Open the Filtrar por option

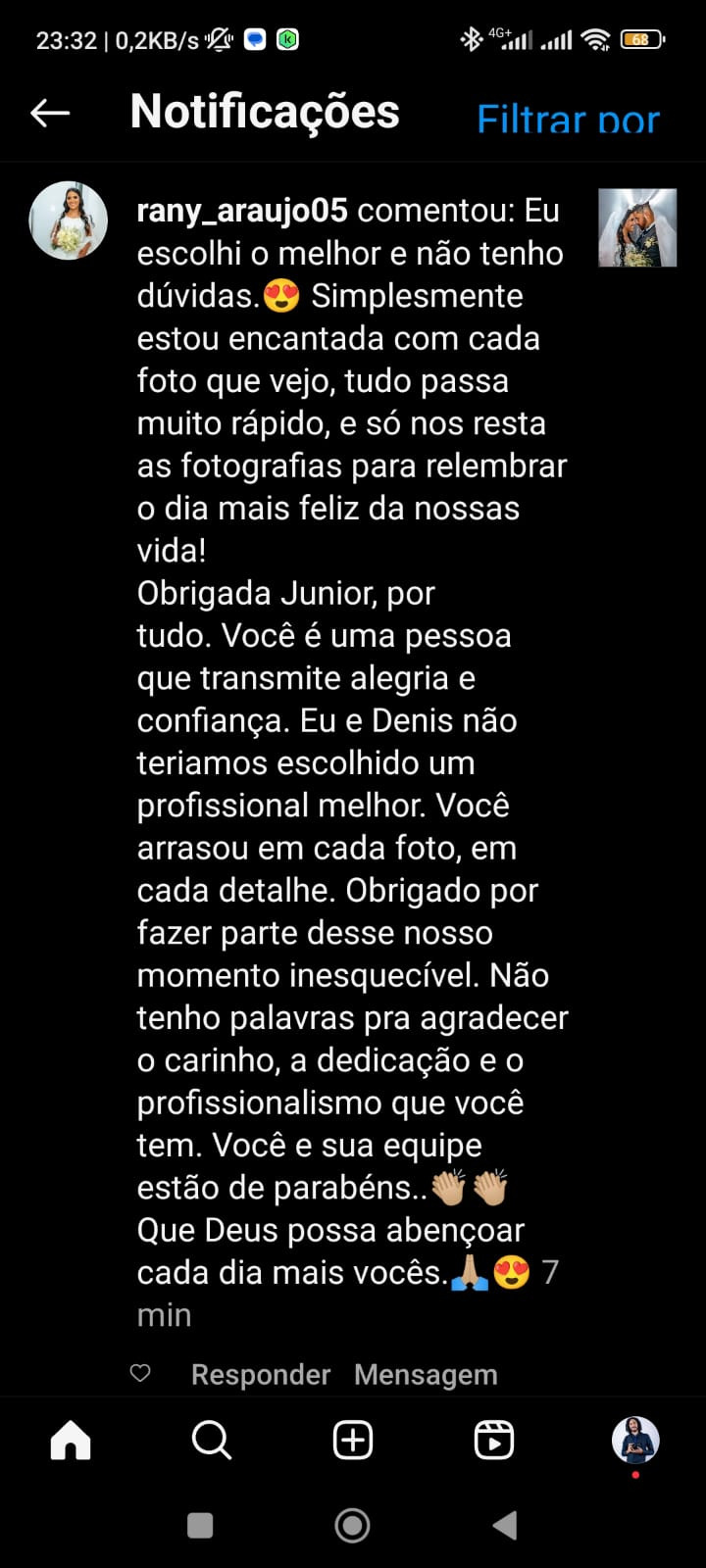click(x=568, y=120)
